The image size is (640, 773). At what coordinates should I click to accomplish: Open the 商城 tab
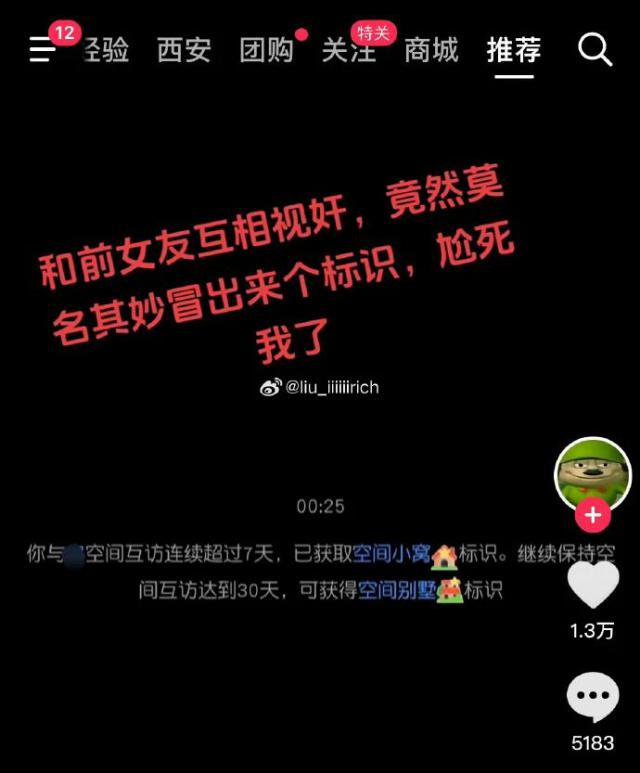[431, 50]
